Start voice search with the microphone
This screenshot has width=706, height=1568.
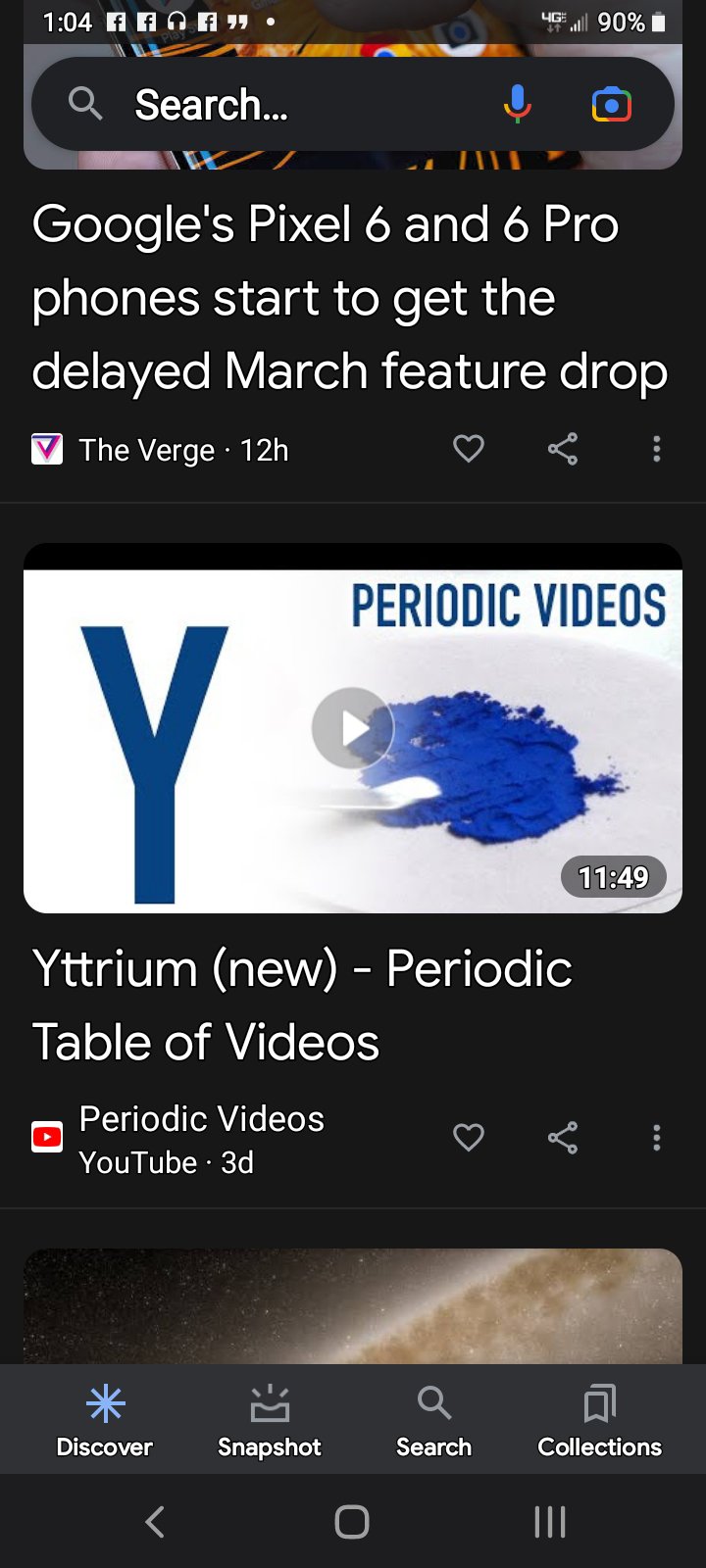517,104
